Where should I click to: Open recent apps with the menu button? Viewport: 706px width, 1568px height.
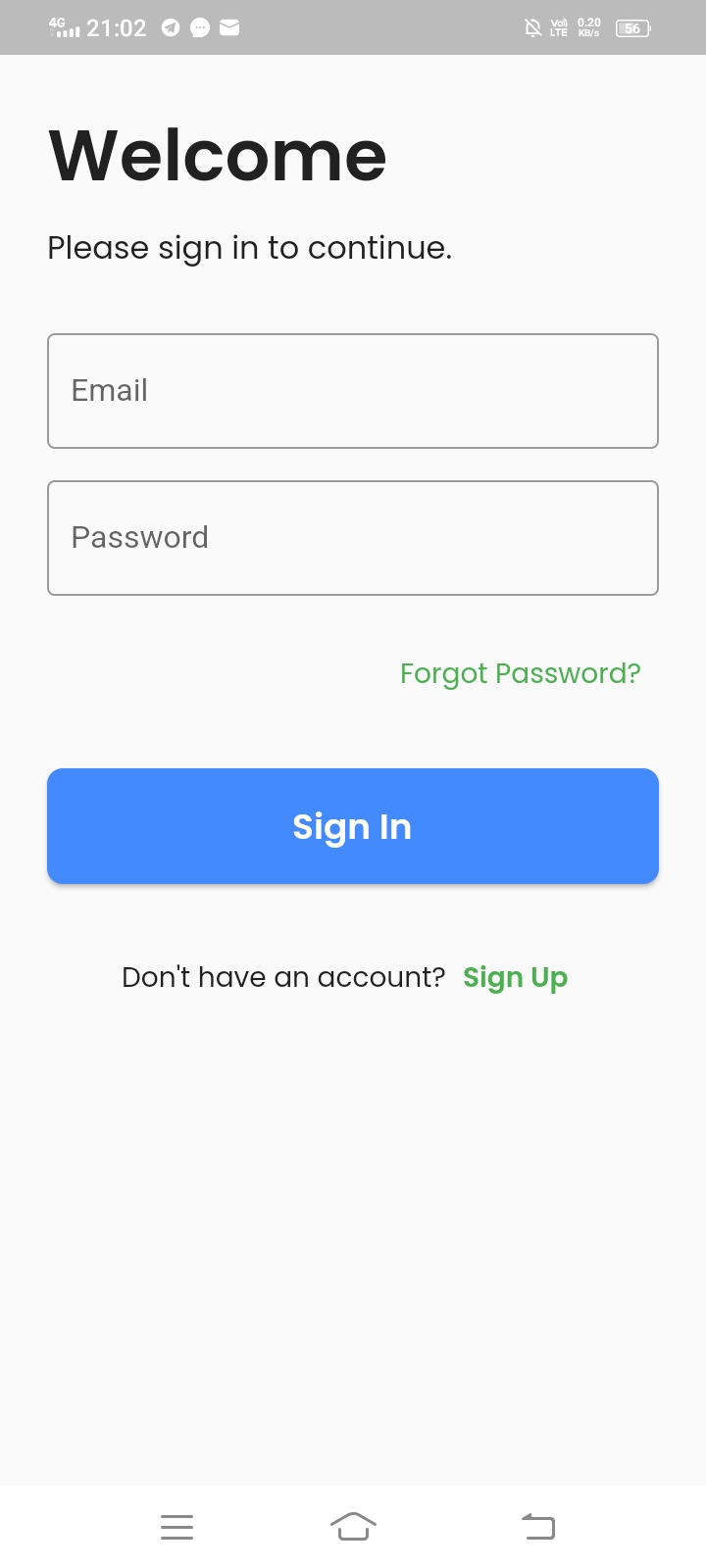[176, 1526]
